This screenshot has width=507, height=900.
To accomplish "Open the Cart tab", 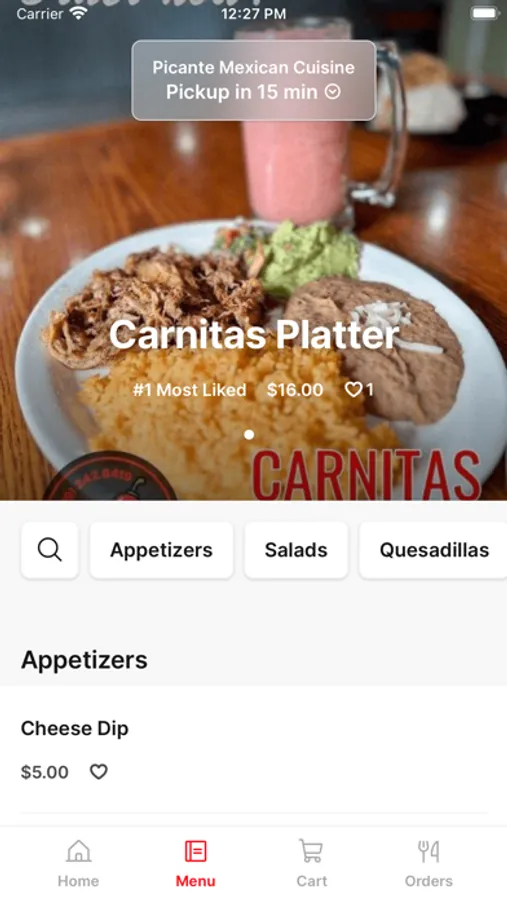I will [x=312, y=863].
